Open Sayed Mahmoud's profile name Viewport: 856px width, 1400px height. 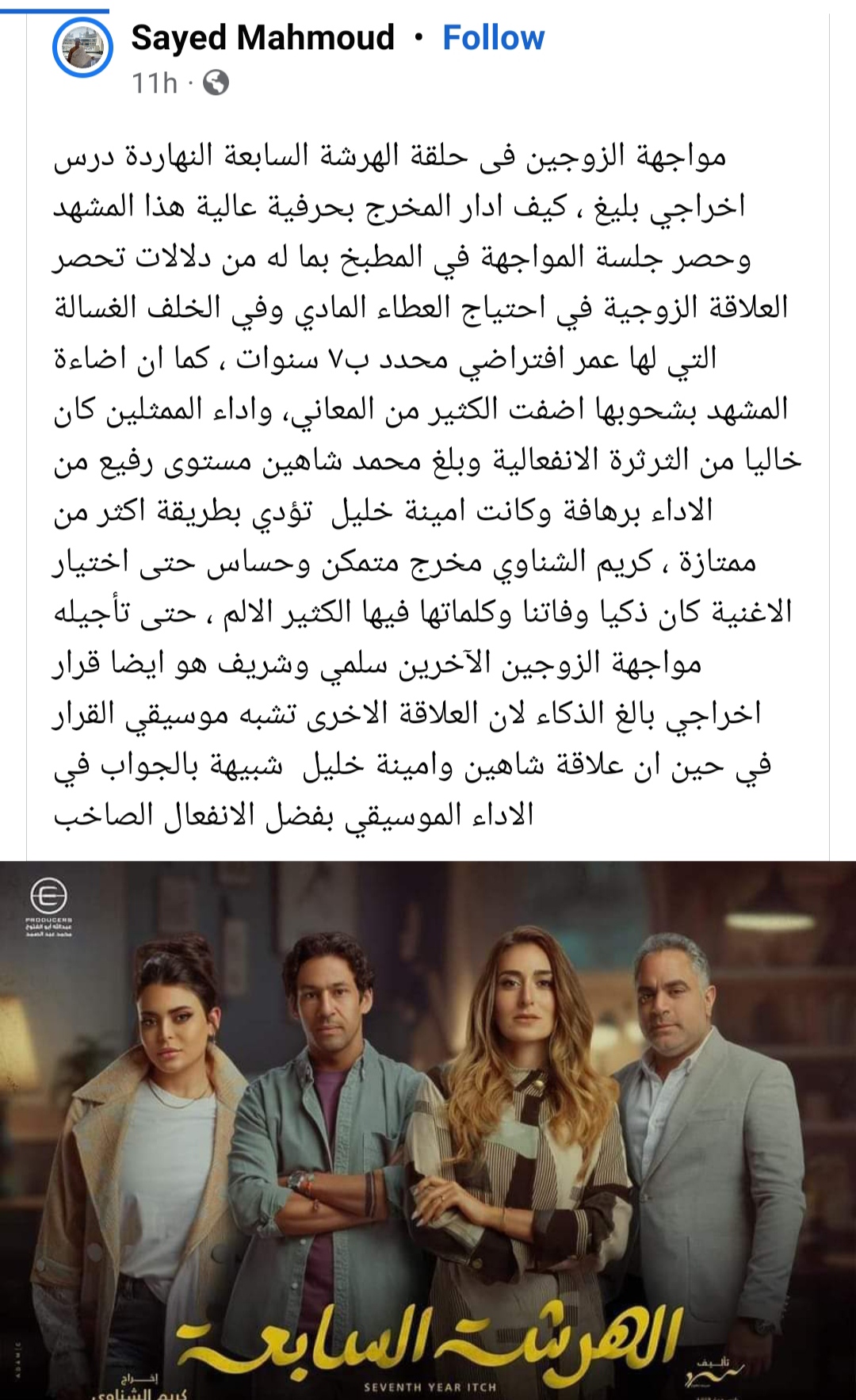[262, 37]
